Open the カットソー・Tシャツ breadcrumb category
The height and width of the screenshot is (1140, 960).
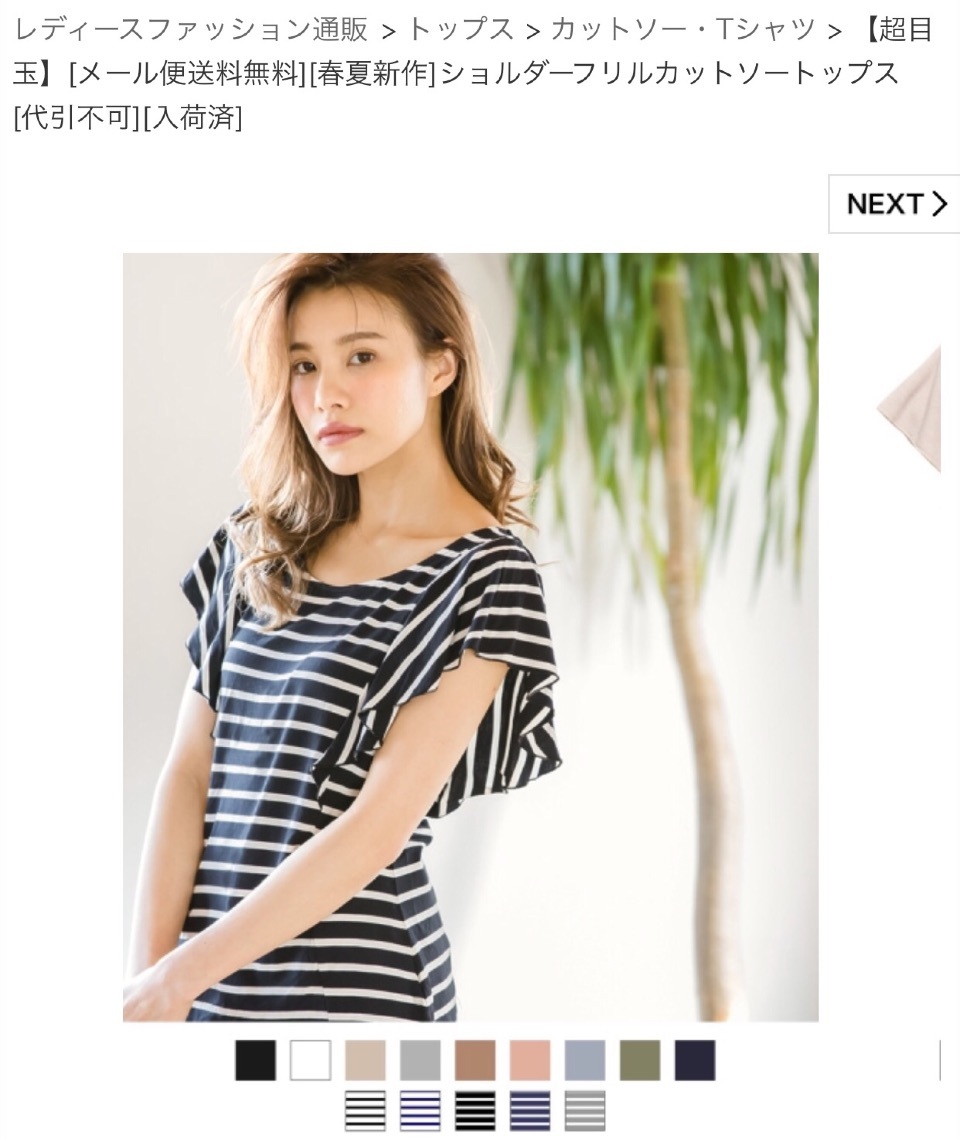683,30
